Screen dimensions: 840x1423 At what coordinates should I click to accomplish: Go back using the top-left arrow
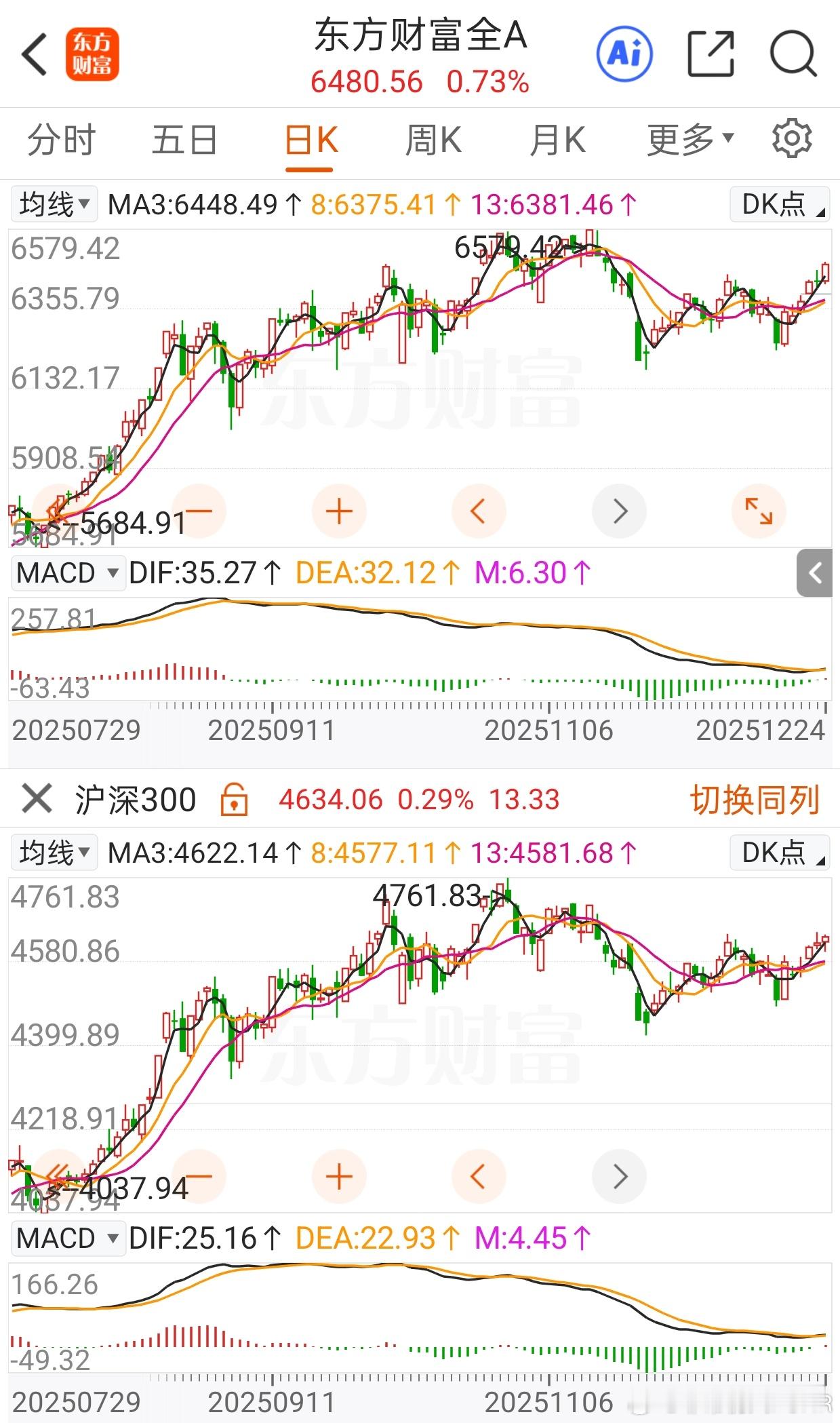click(35, 54)
